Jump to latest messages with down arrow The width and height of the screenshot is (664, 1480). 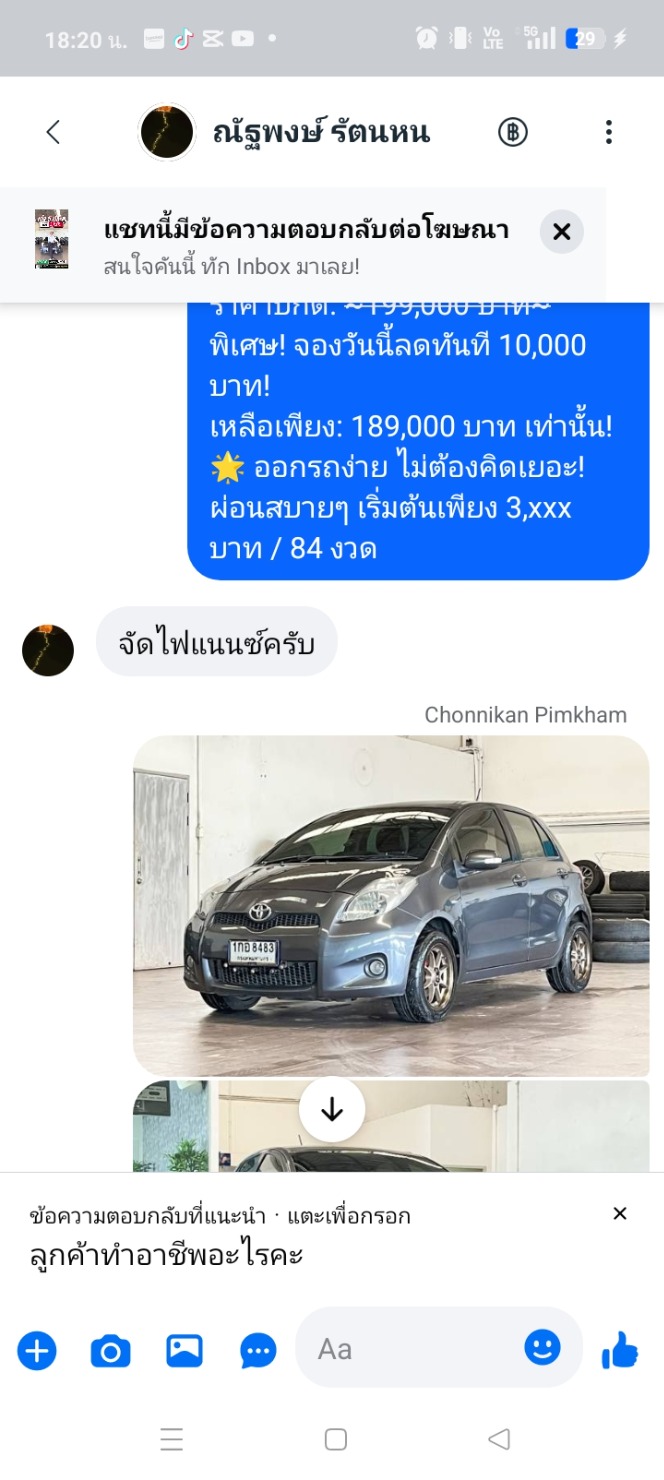[x=332, y=1110]
